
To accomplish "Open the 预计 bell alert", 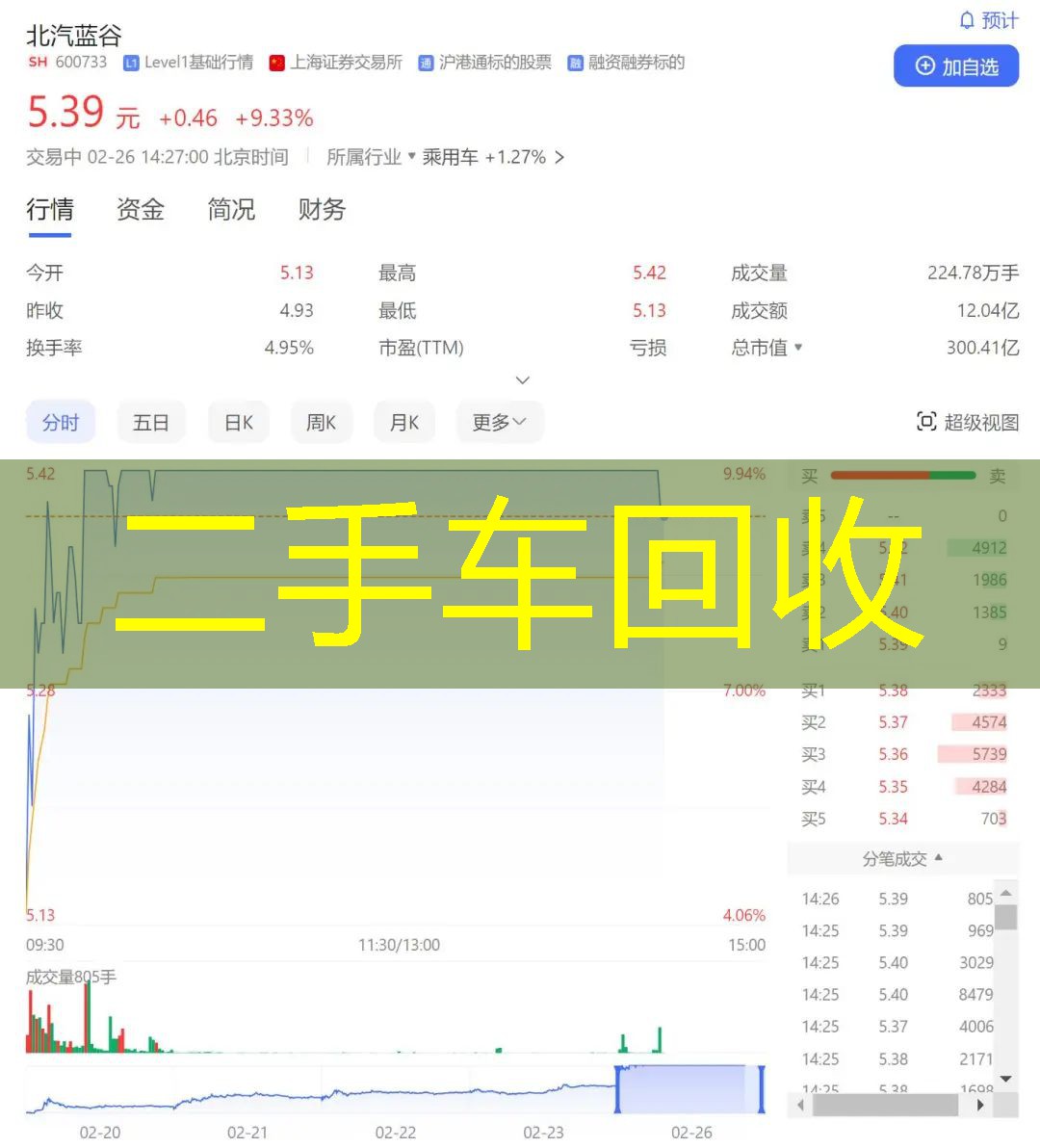I will (x=989, y=20).
